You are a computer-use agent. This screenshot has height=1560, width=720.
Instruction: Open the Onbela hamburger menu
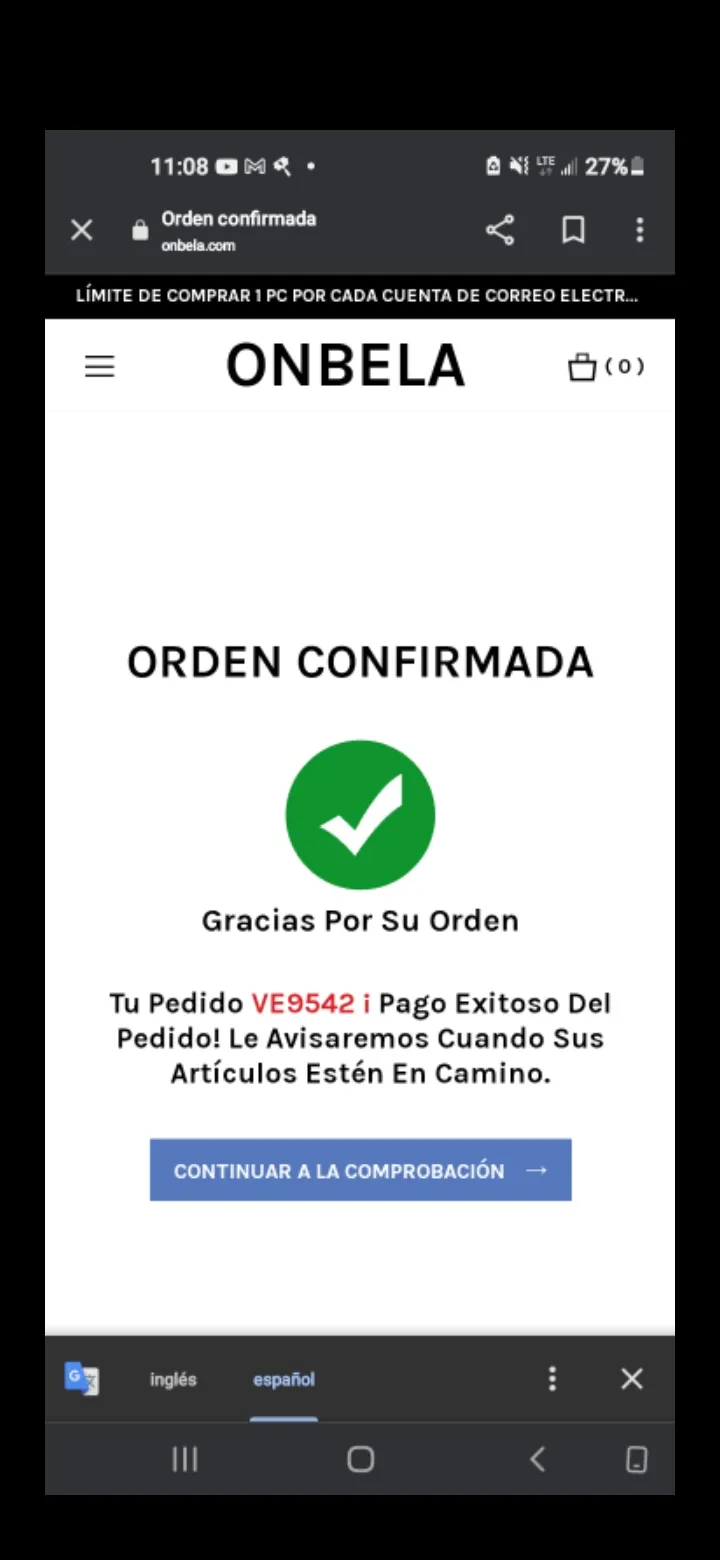(100, 367)
